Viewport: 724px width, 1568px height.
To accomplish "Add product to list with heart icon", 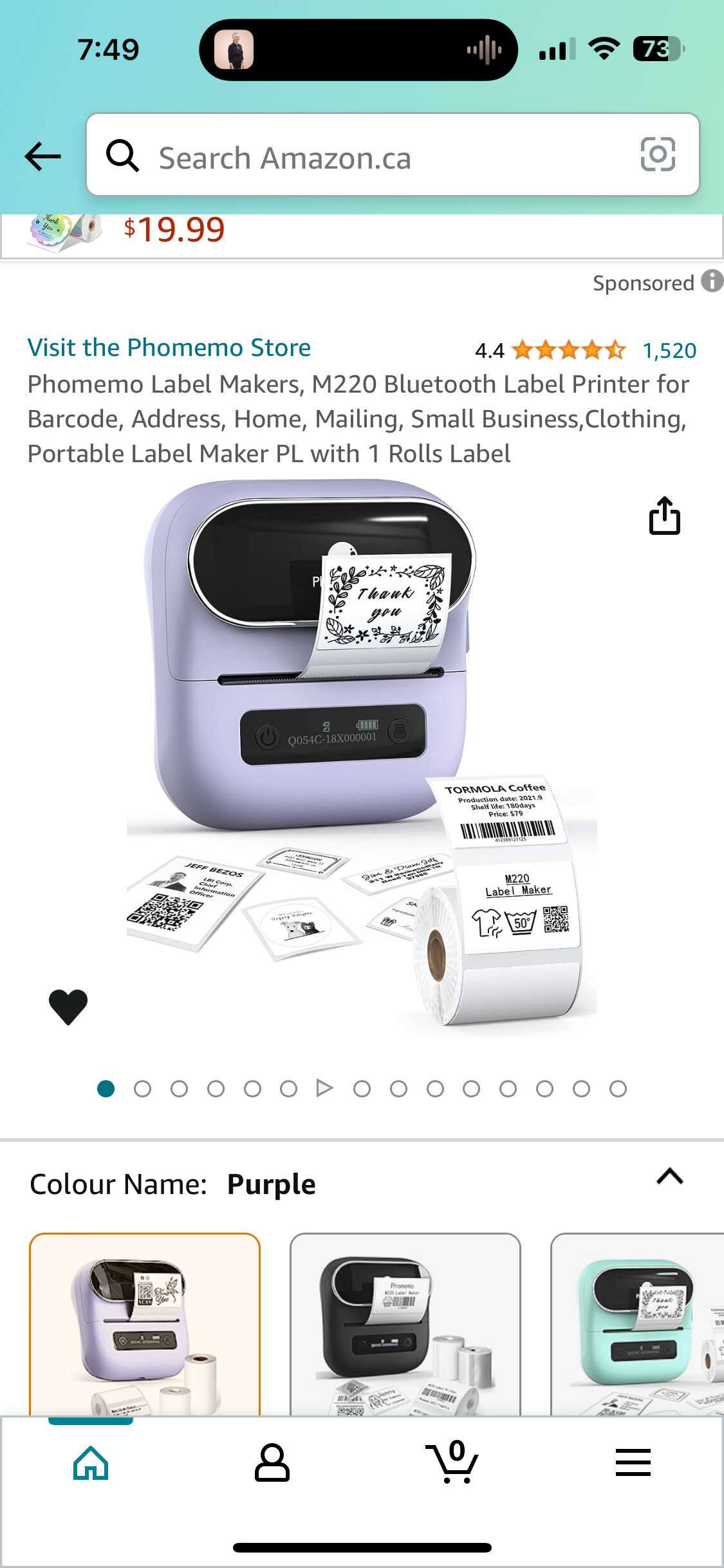I will coord(68,1006).
